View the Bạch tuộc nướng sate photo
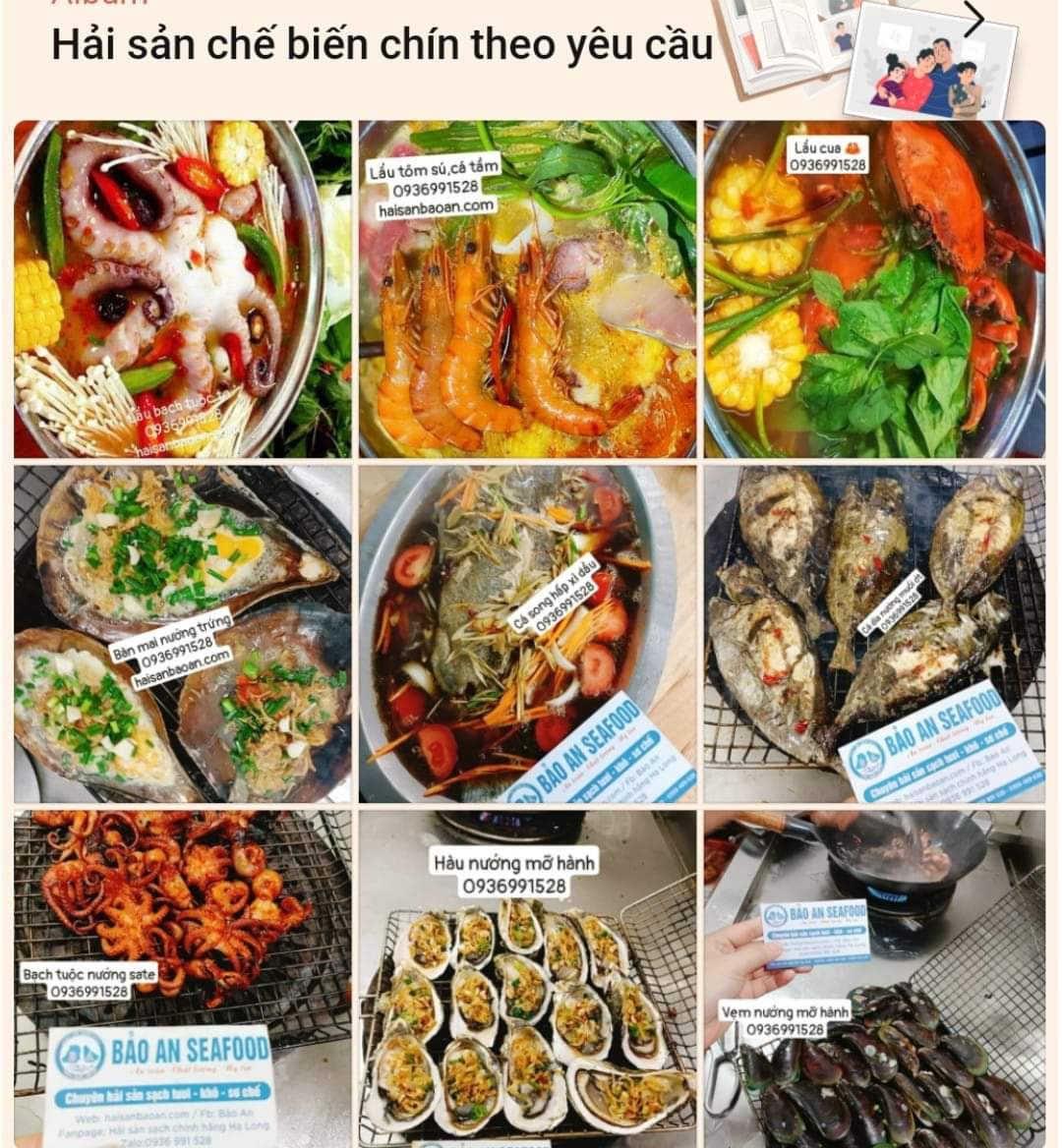Viewport: 1062px width, 1148px height. coord(183,978)
